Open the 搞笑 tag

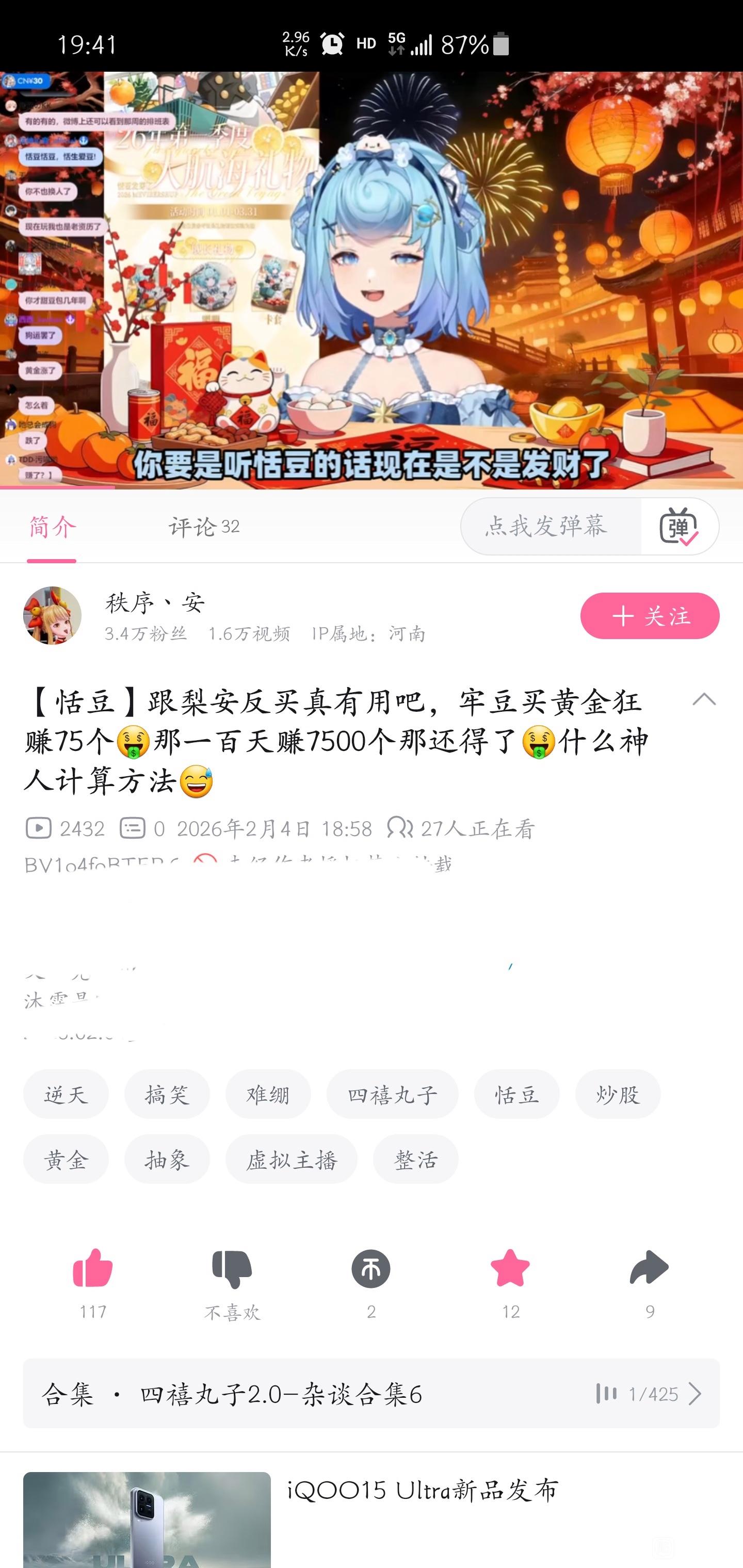(x=167, y=1094)
